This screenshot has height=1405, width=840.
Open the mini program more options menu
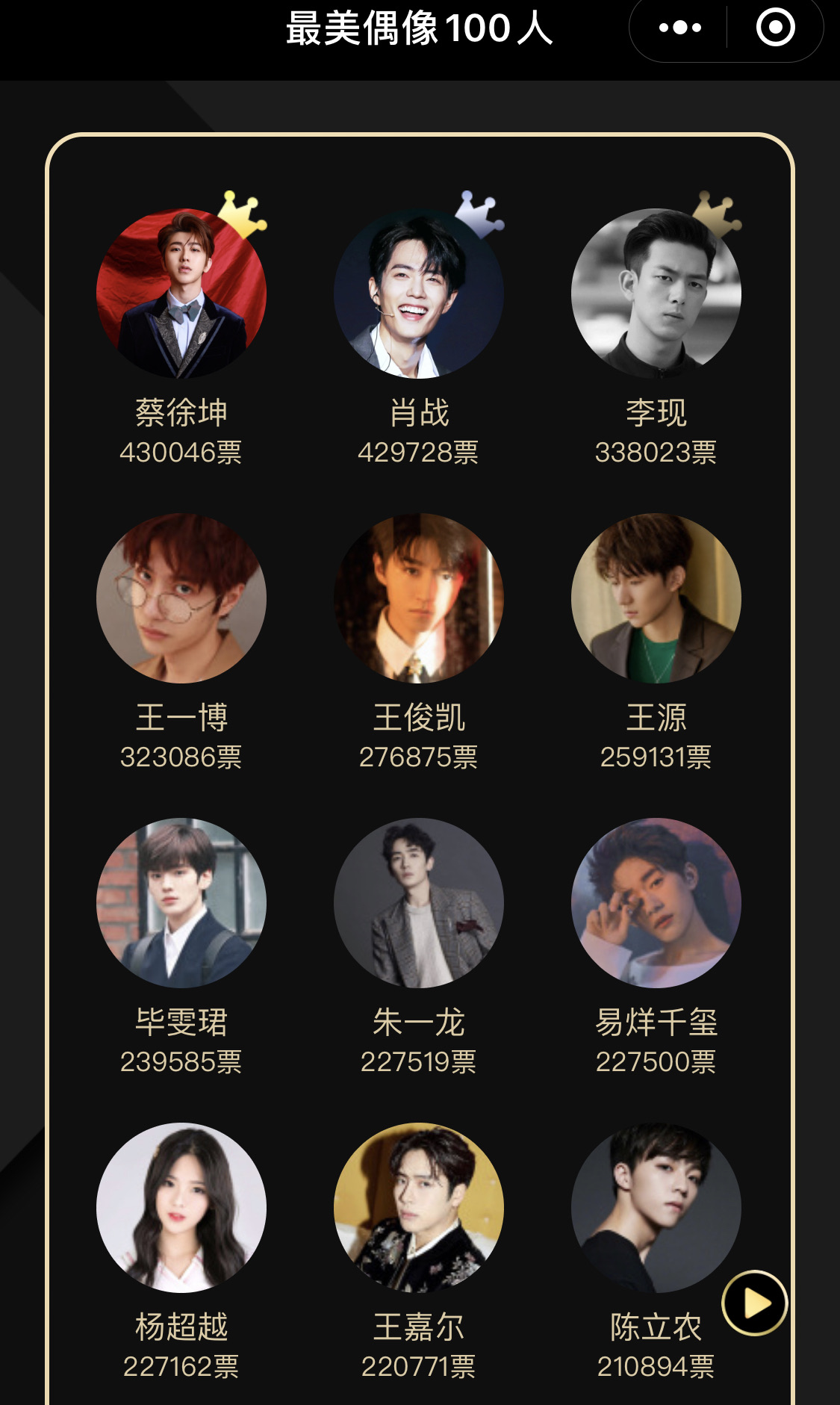(679, 28)
